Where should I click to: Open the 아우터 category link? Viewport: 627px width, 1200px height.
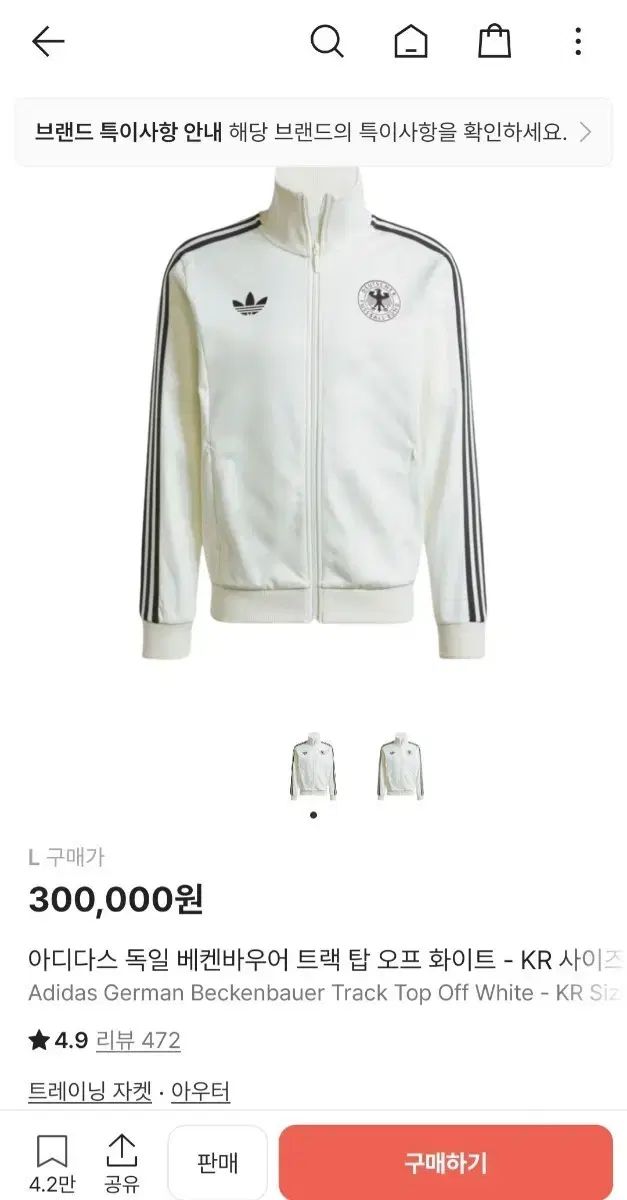(x=200, y=1092)
